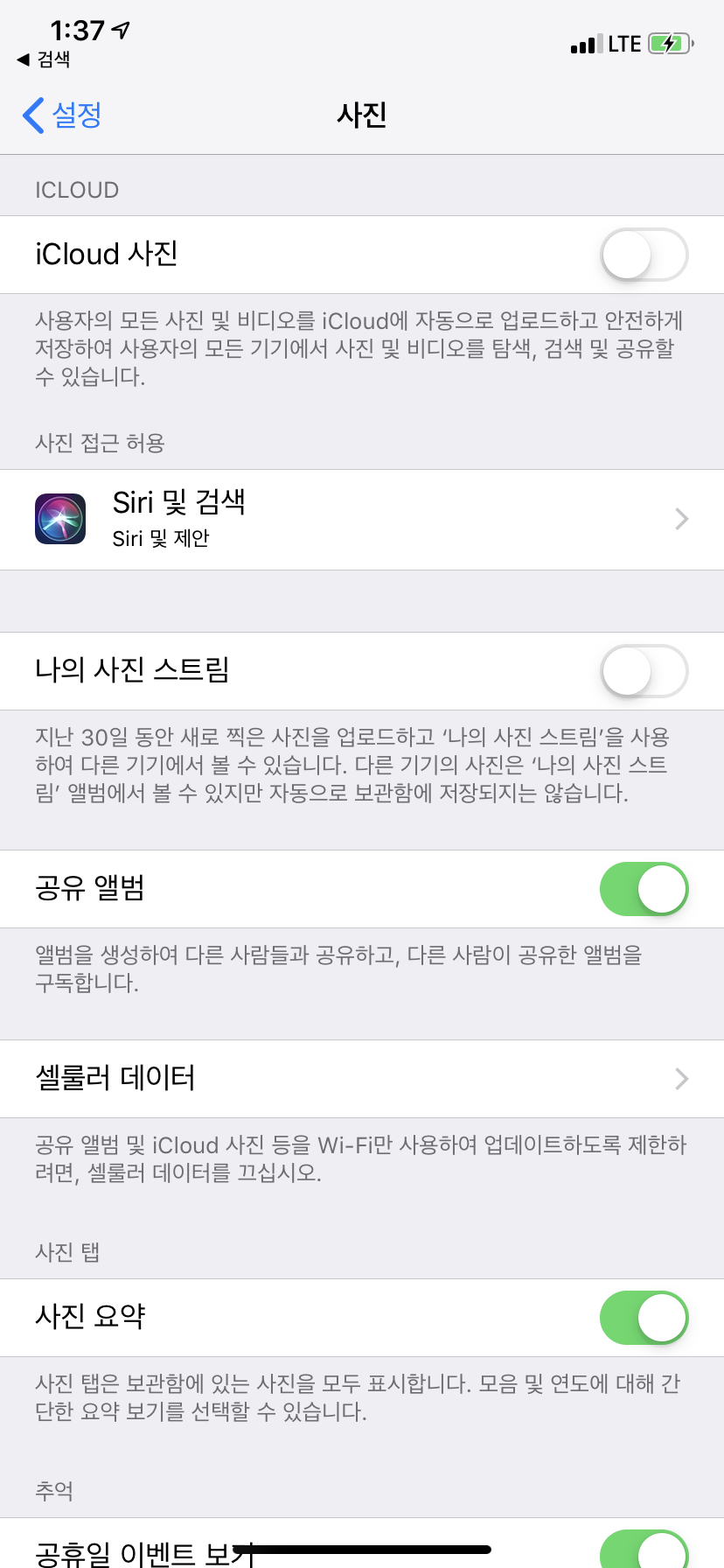Enable iCloud 사진 switch
The height and width of the screenshot is (1568, 724).
(x=644, y=255)
